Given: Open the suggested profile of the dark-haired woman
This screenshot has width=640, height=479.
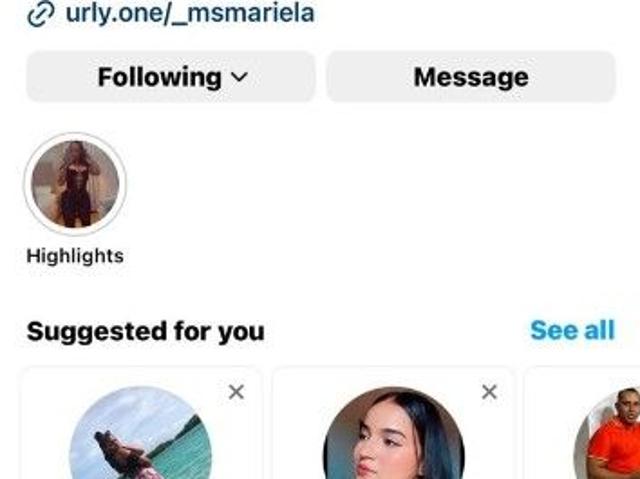Looking at the screenshot, I should click(393, 437).
